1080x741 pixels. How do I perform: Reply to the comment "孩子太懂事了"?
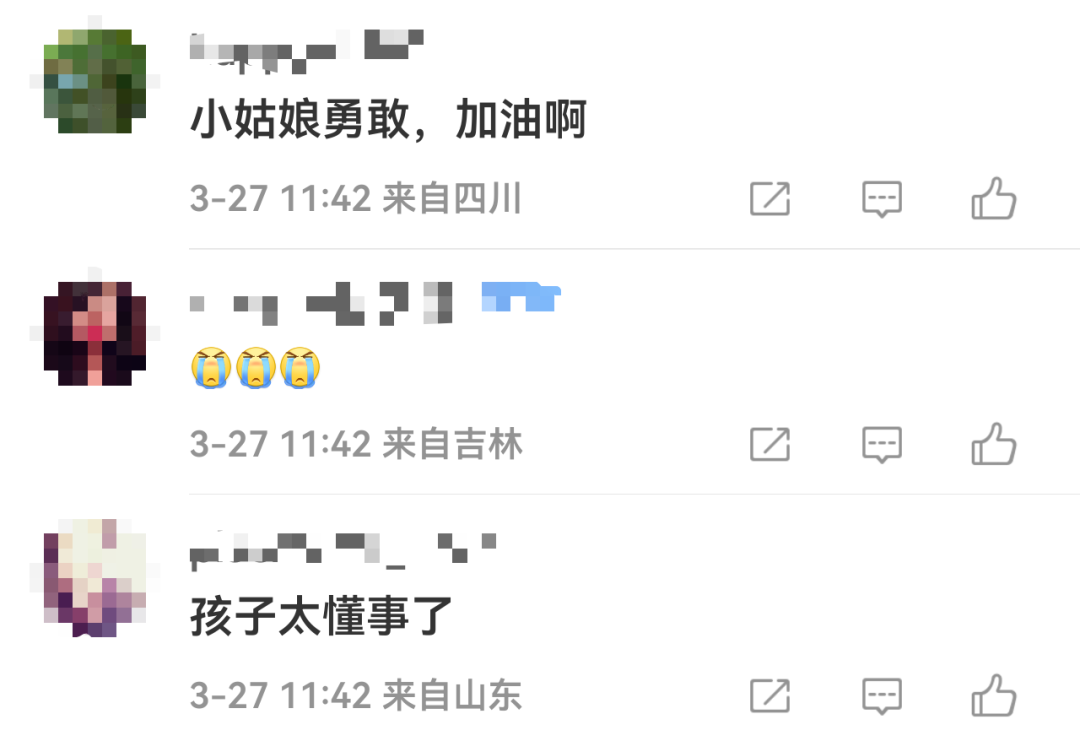[x=882, y=695]
